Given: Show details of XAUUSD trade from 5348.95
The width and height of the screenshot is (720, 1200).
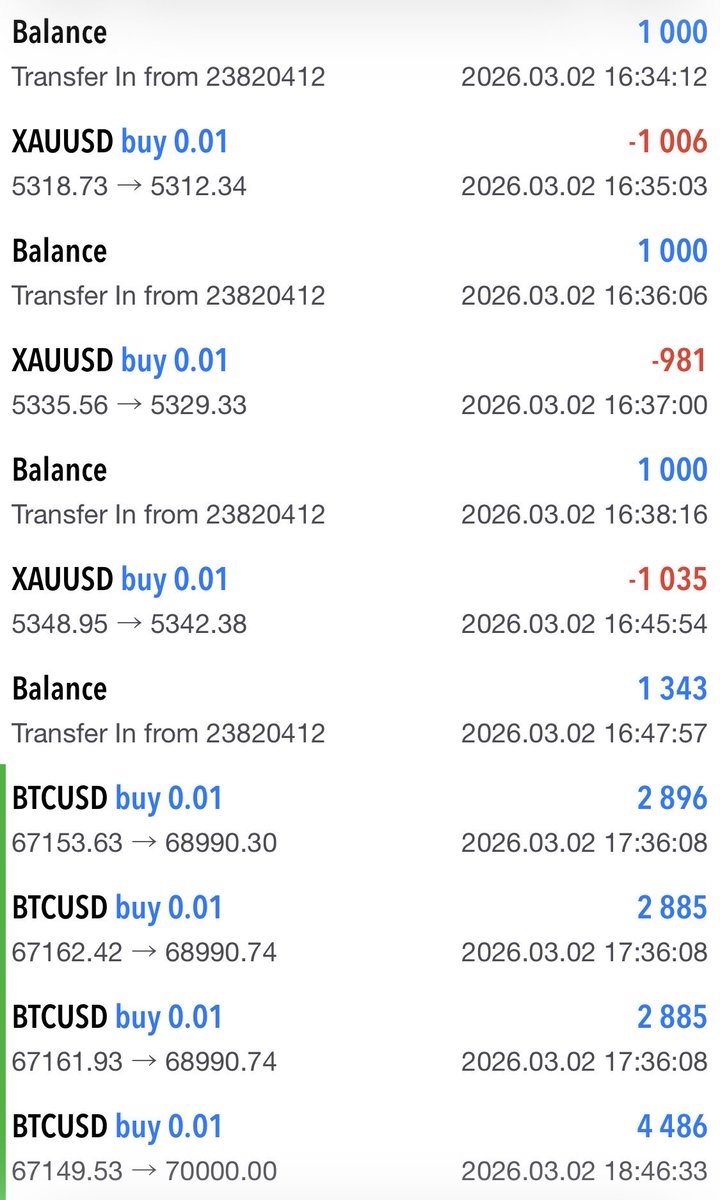Looking at the screenshot, I should click(x=360, y=601).
